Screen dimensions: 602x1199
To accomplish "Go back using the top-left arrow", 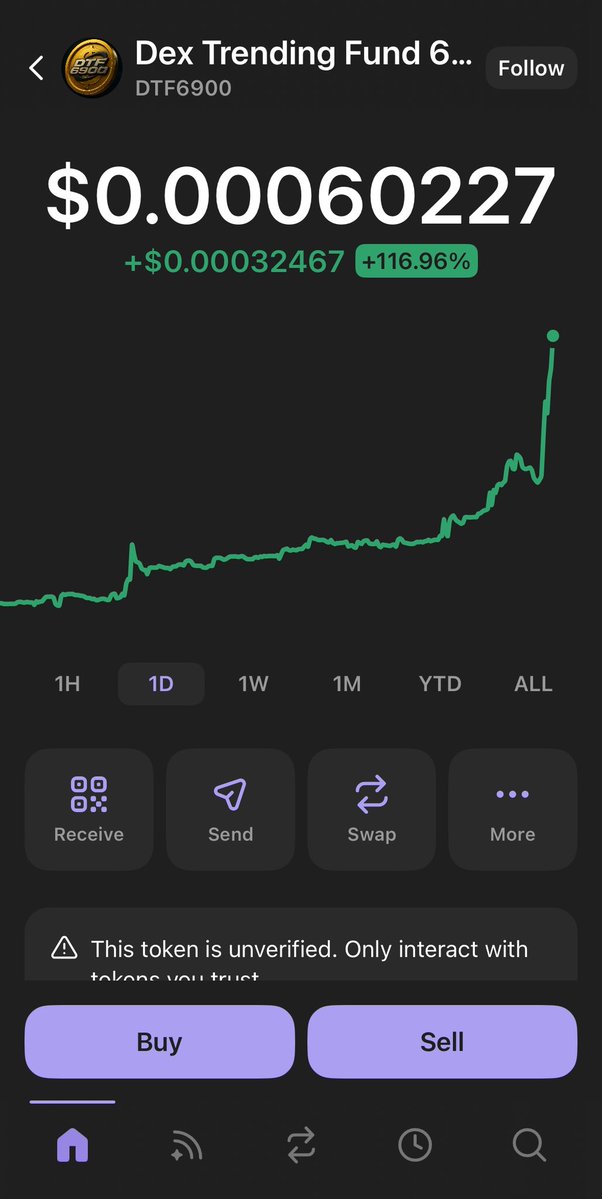I will (36, 68).
